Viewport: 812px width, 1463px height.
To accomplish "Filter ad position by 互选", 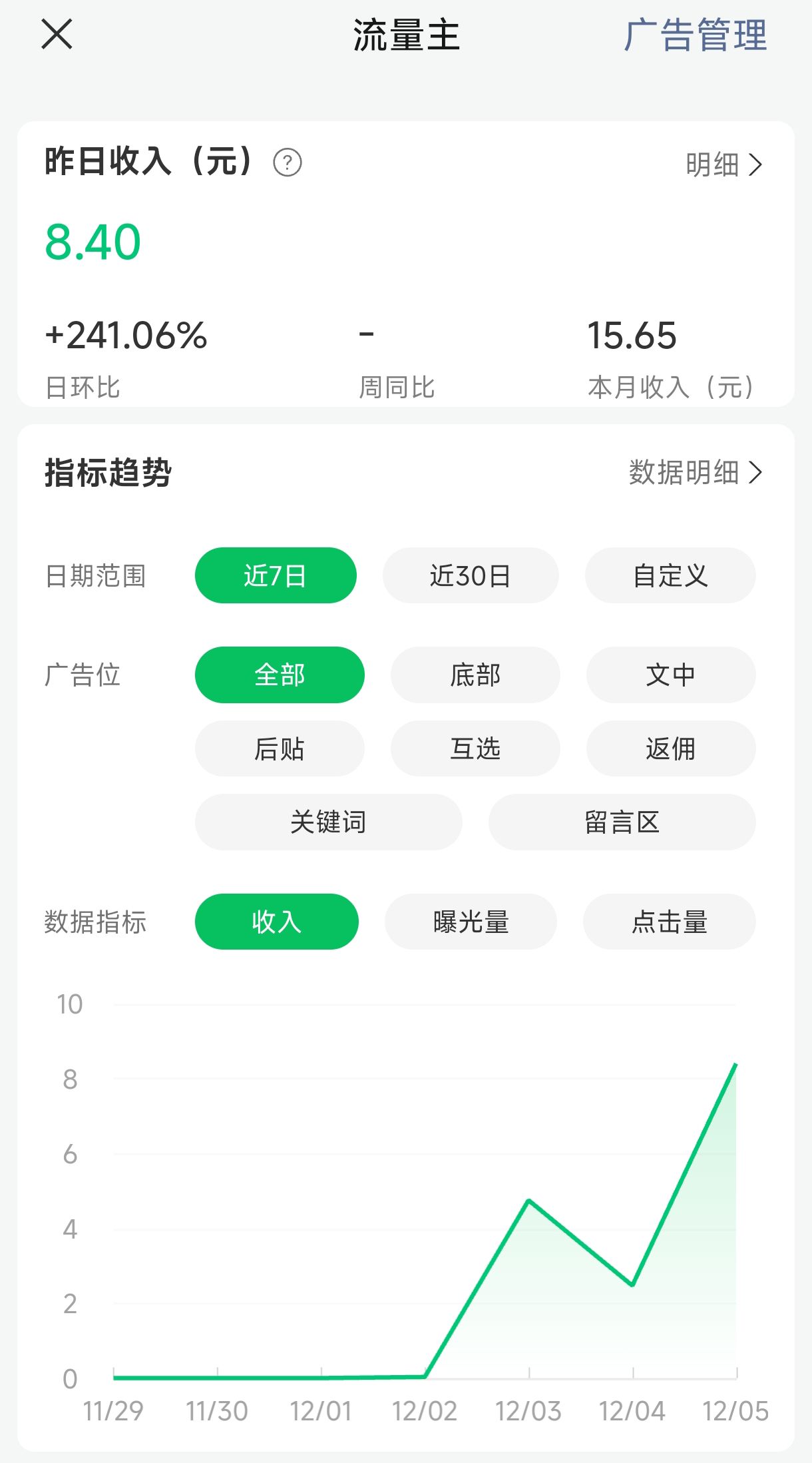I will click(475, 748).
